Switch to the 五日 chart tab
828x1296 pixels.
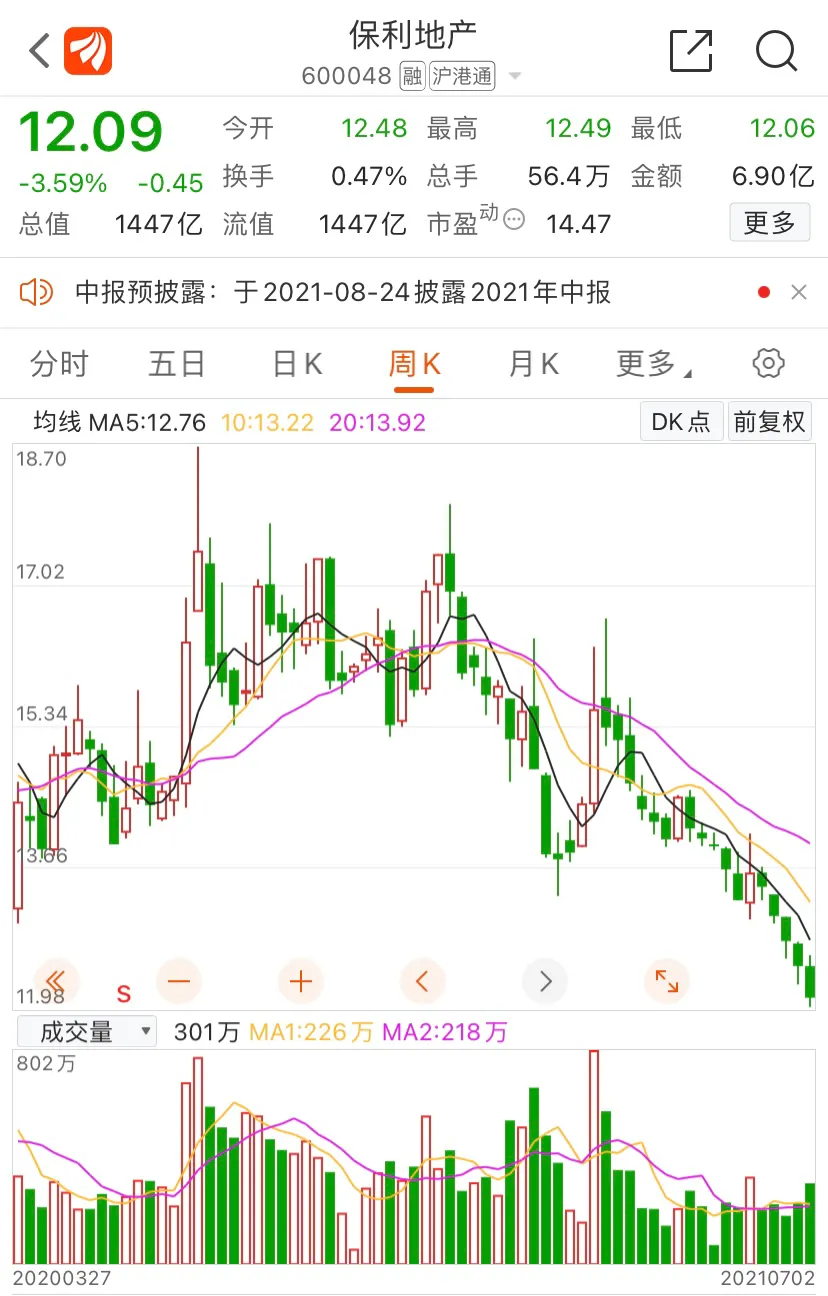point(176,364)
